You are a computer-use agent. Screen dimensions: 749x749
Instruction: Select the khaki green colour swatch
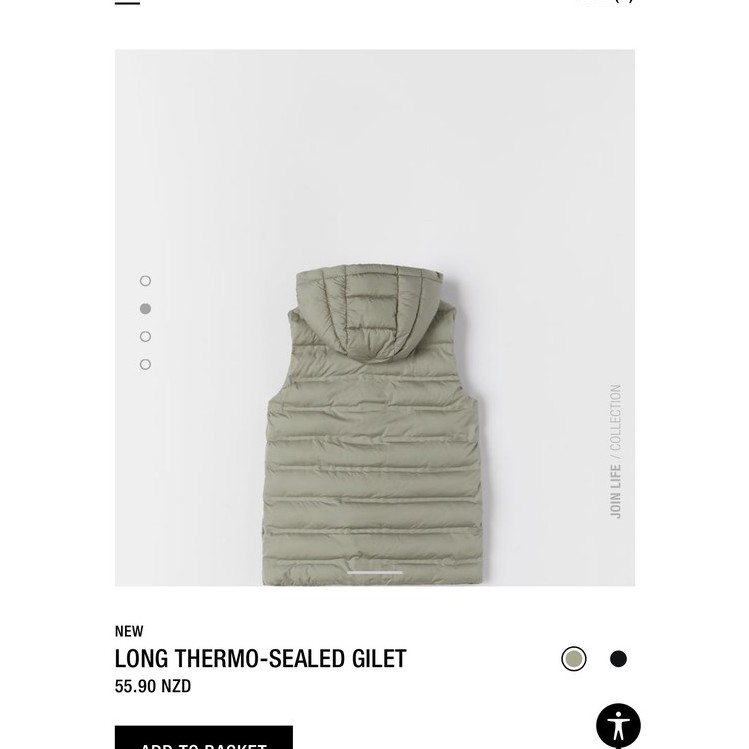click(574, 659)
